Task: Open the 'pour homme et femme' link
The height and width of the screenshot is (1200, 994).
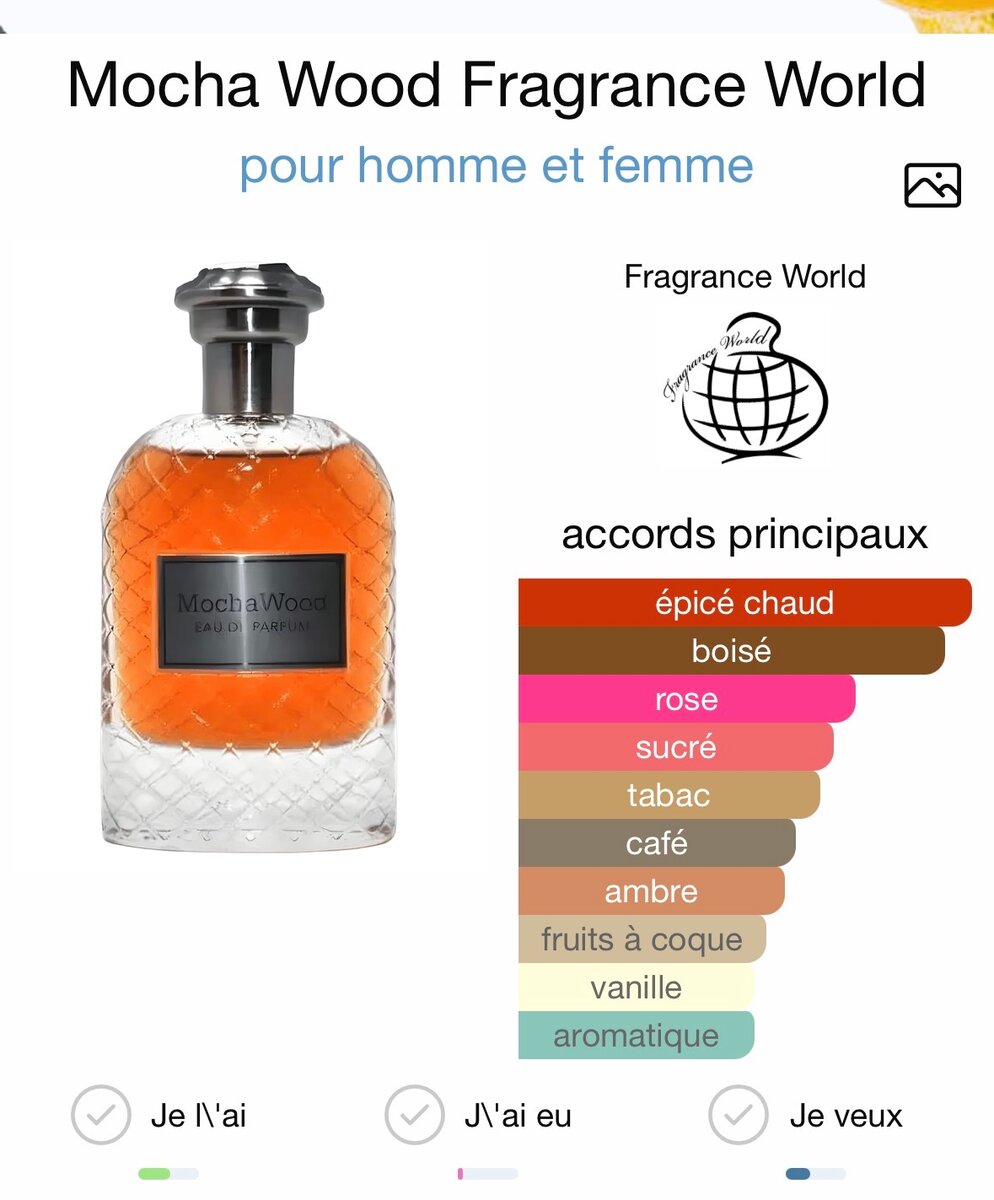Action: point(496,165)
